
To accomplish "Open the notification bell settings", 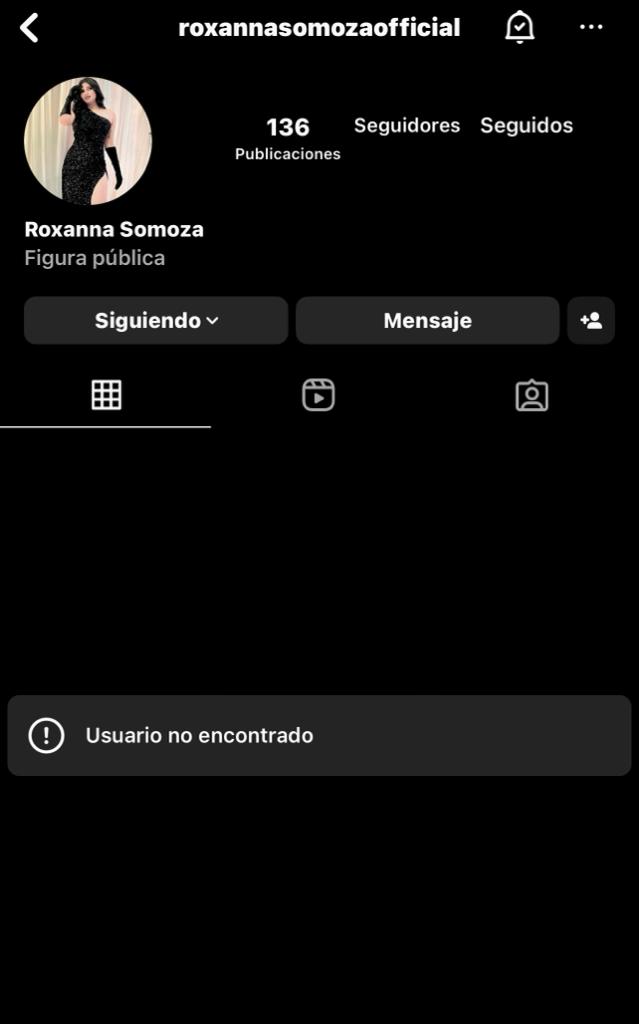I will click(x=519, y=28).
